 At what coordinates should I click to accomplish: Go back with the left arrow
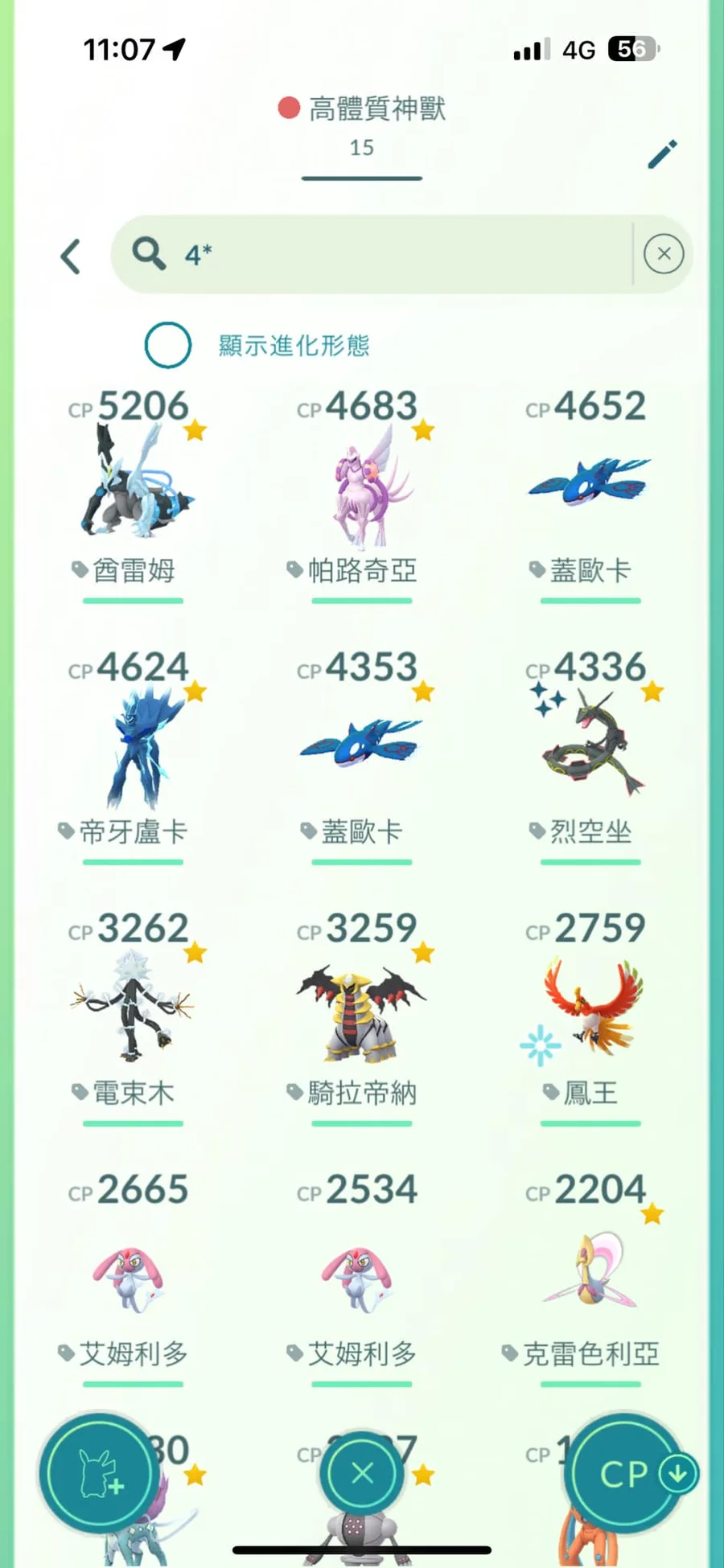coord(71,257)
